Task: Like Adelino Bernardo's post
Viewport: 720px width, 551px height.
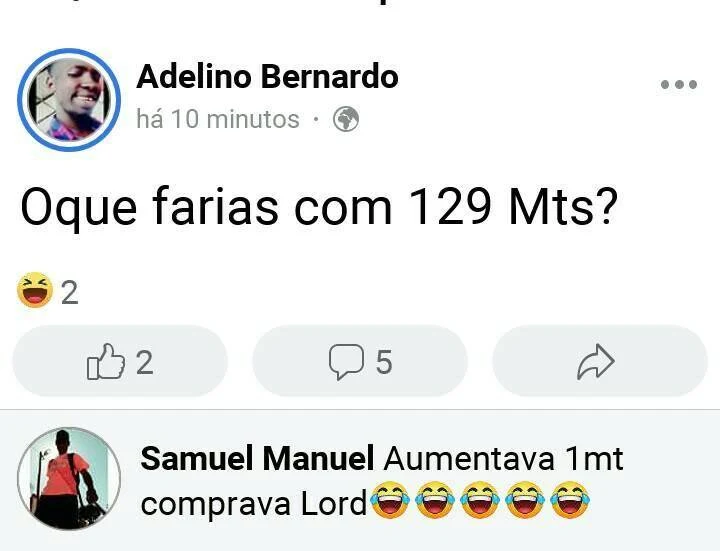Action: (120, 361)
